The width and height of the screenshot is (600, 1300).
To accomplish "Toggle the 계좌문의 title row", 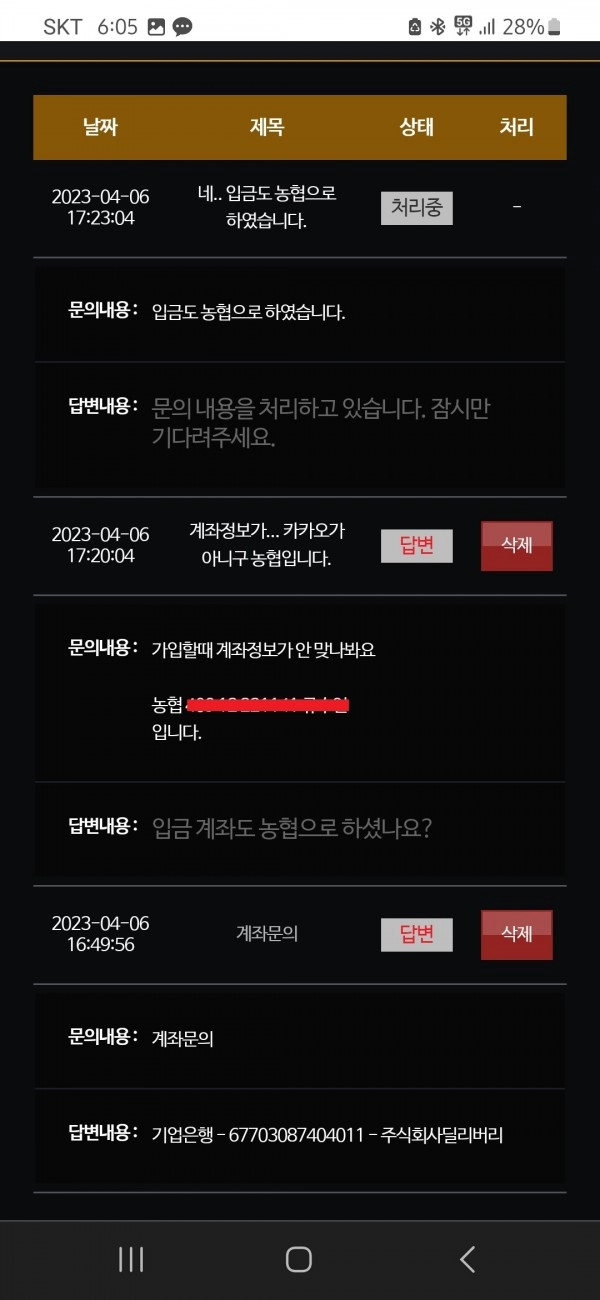I will pos(266,934).
